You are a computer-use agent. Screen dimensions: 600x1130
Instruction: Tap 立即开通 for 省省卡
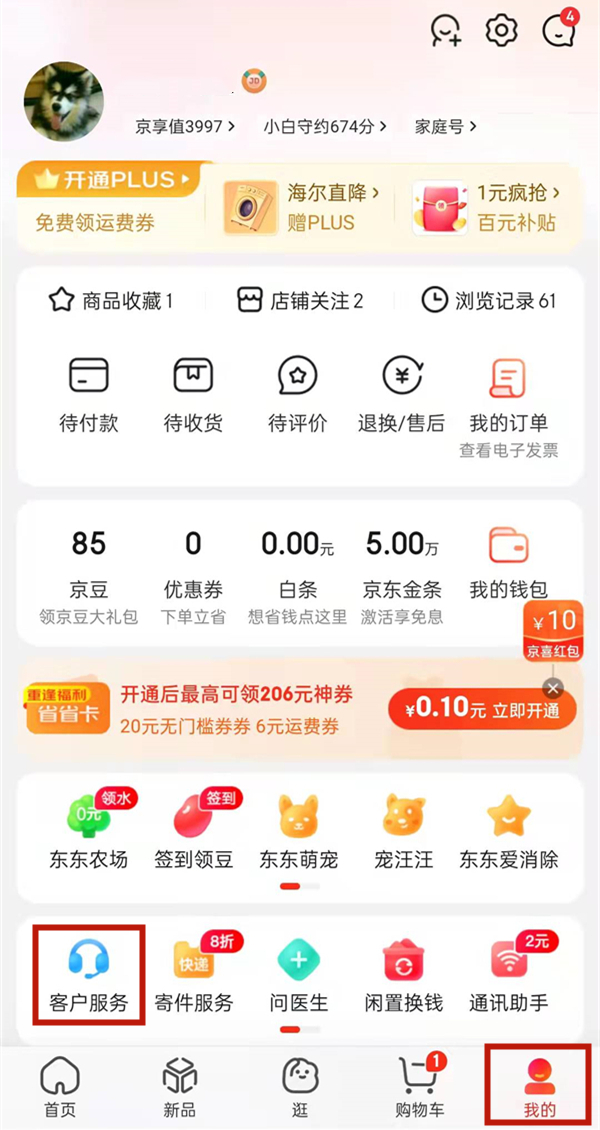(482, 710)
